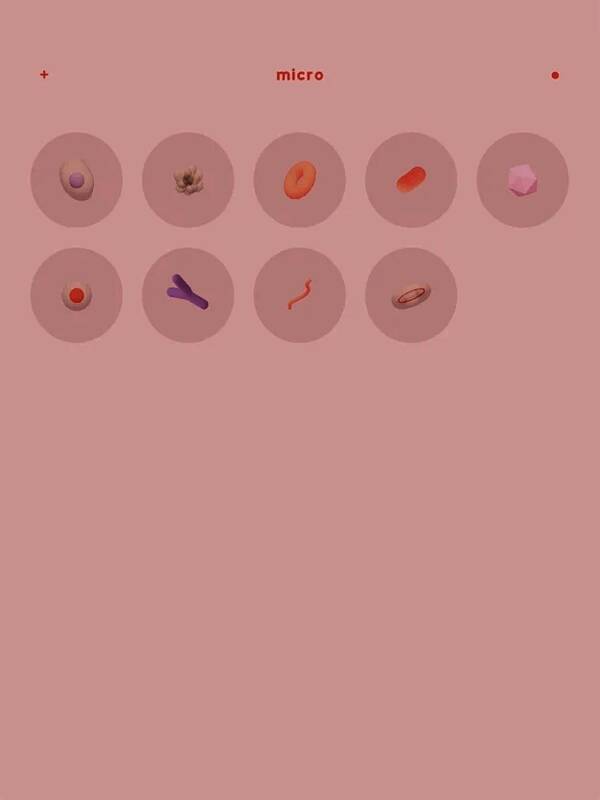Select the beige cluster-shaped organism
Viewport: 600px width, 800px height.
pyautogui.click(x=188, y=180)
